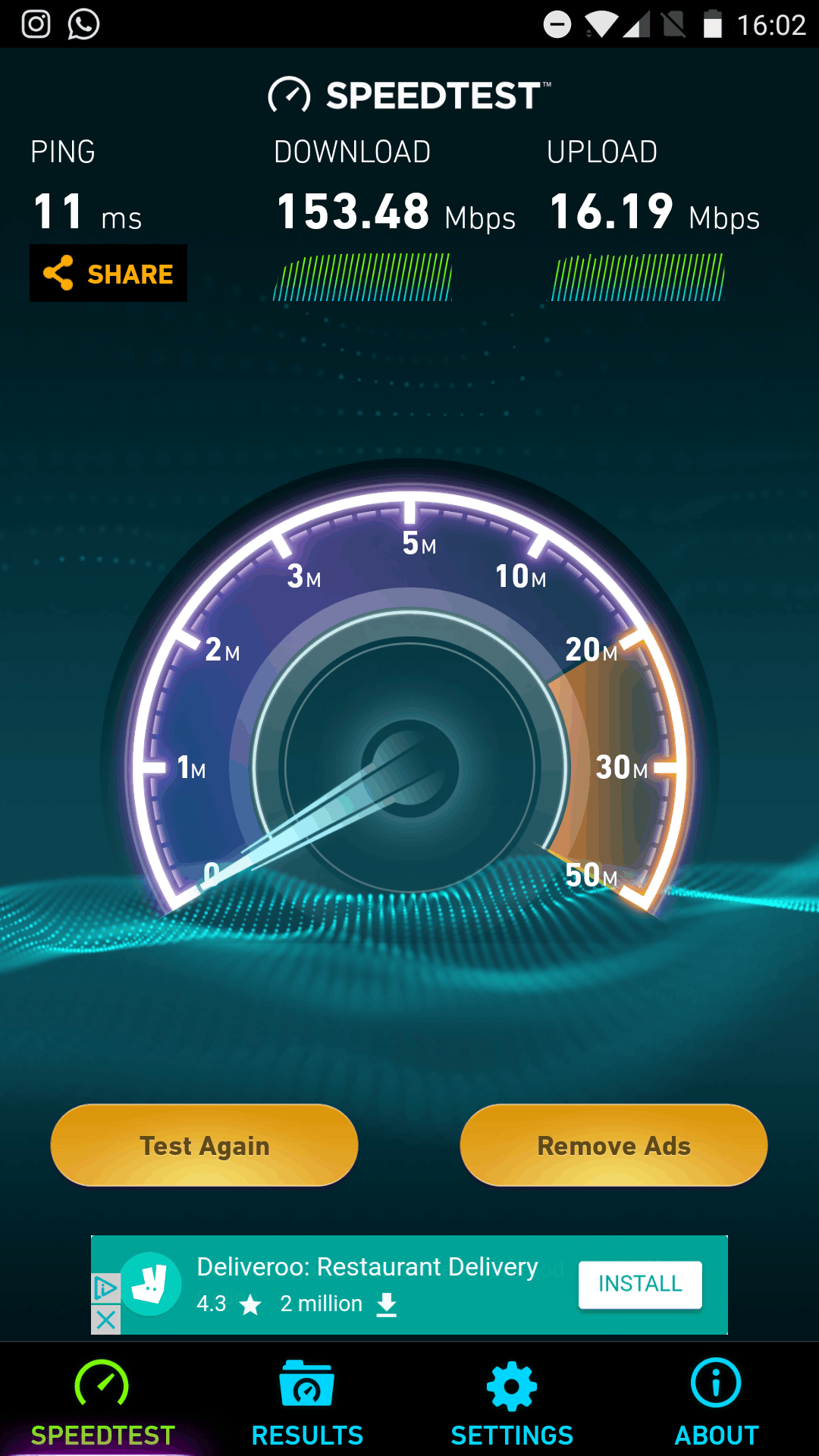Tap Test Again to rerun the test
The width and height of the screenshot is (819, 1456).
point(204,1145)
